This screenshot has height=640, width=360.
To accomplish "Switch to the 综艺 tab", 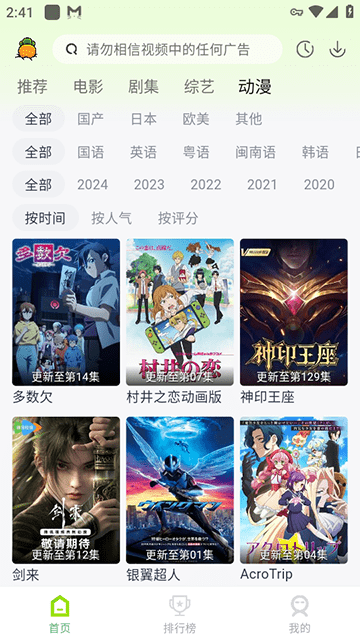I will 199,87.
